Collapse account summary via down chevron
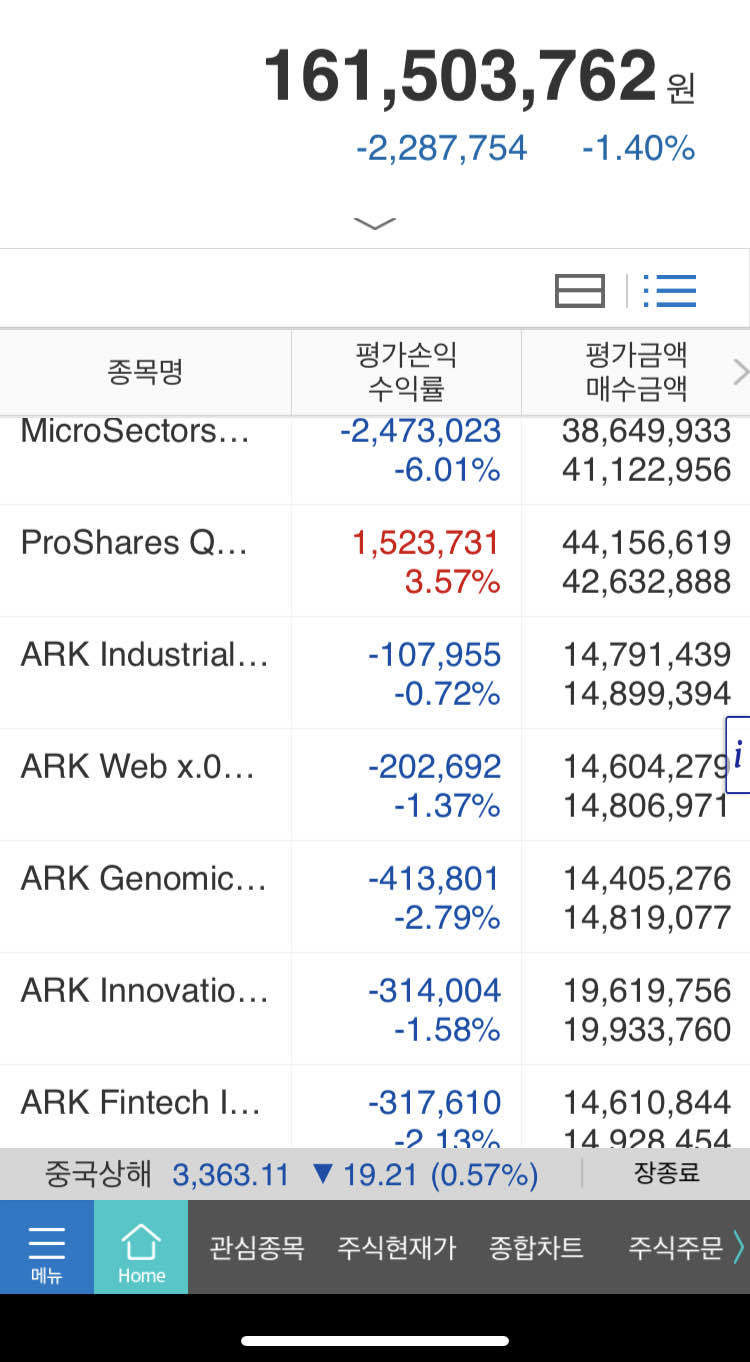The width and height of the screenshot is (750, 1362). click(x=374, y=223)
